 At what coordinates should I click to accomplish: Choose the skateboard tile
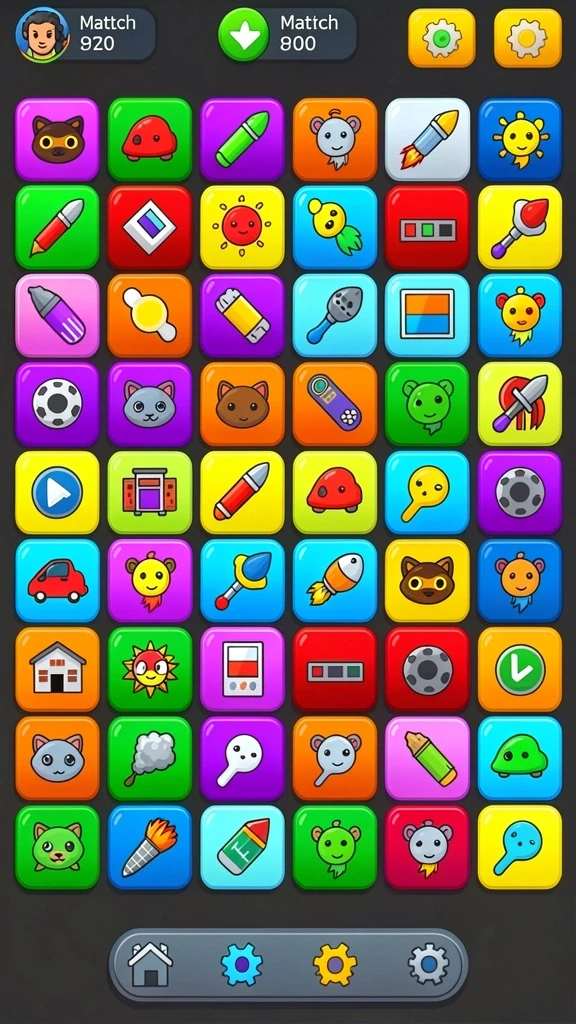[334, 404]
